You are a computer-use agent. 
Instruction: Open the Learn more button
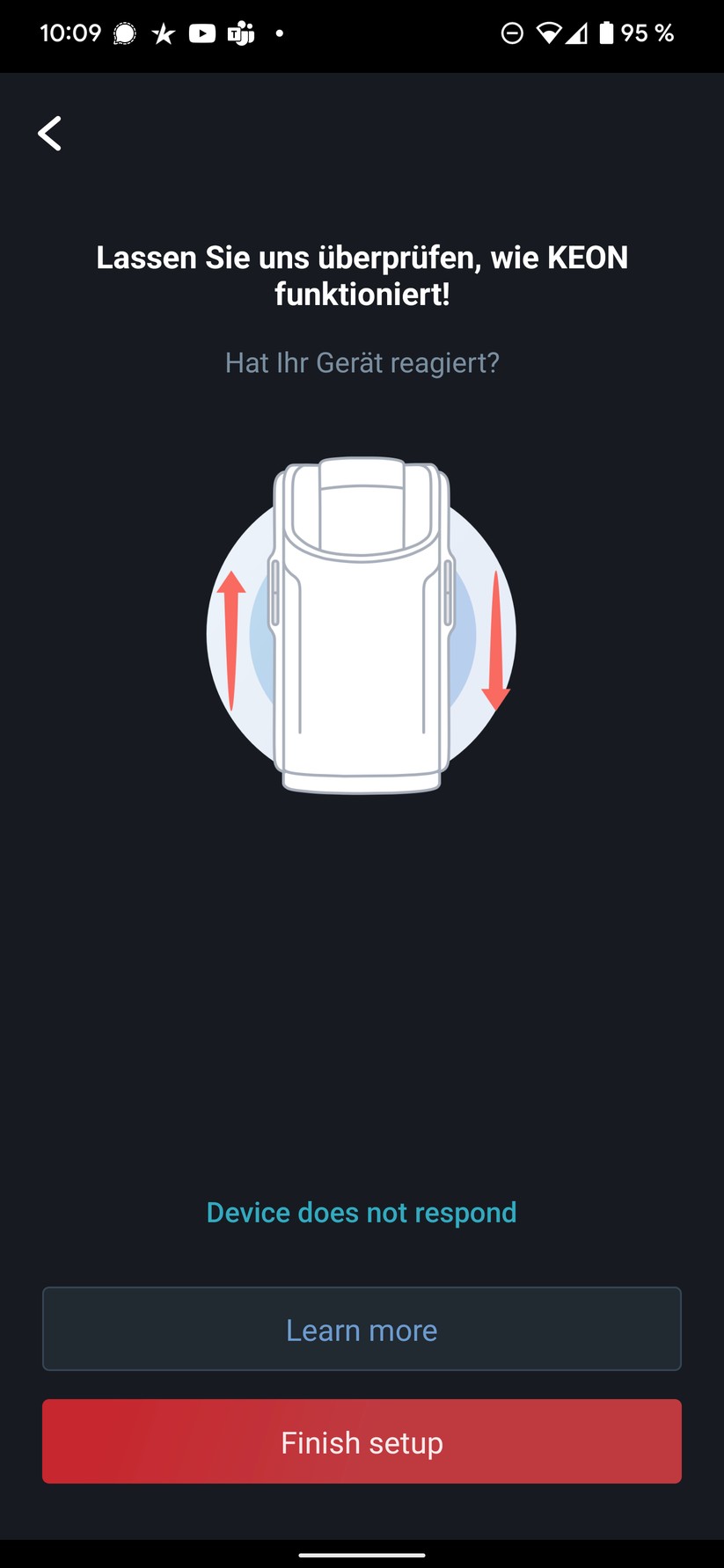click(x=362, y=1329)
